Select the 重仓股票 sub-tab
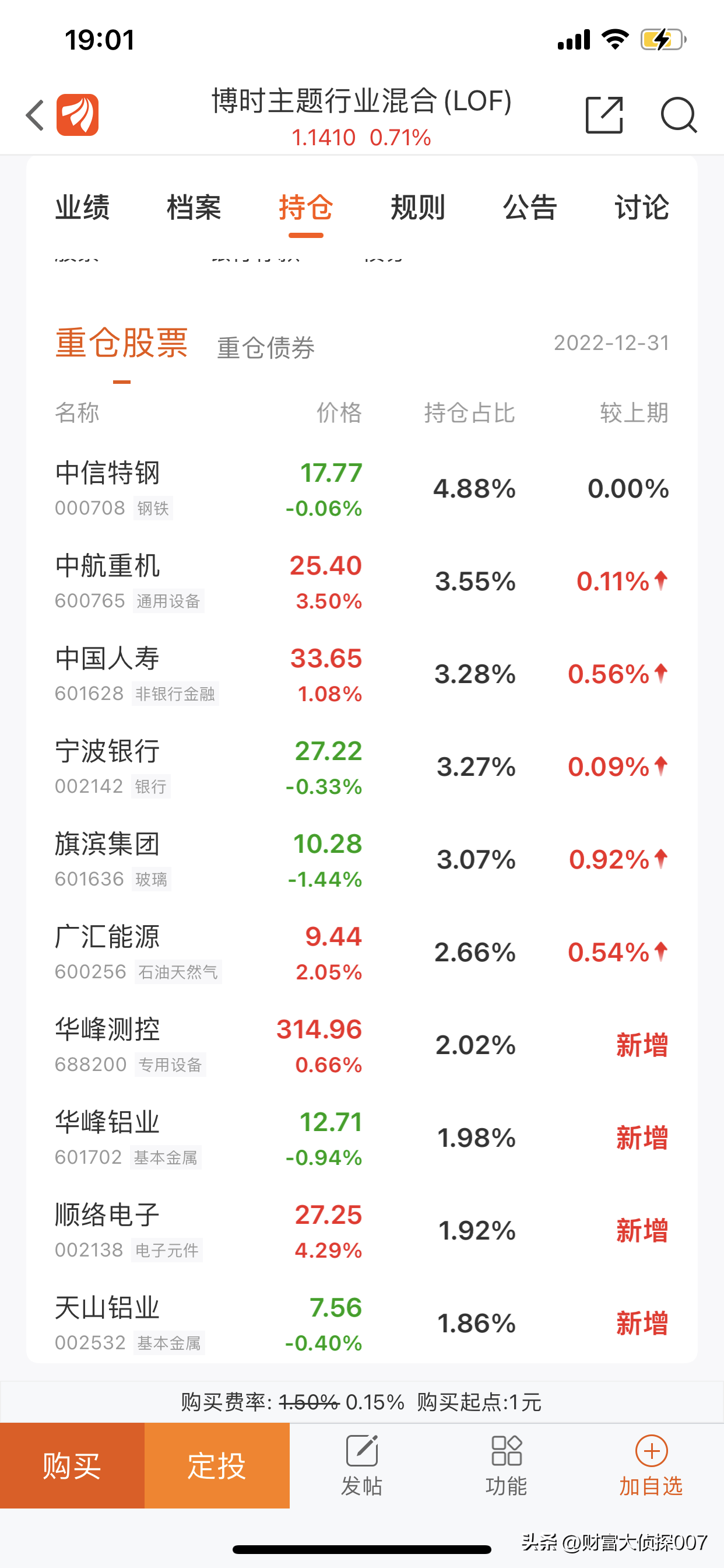724x1568 pixels. [x=122, y=344]
